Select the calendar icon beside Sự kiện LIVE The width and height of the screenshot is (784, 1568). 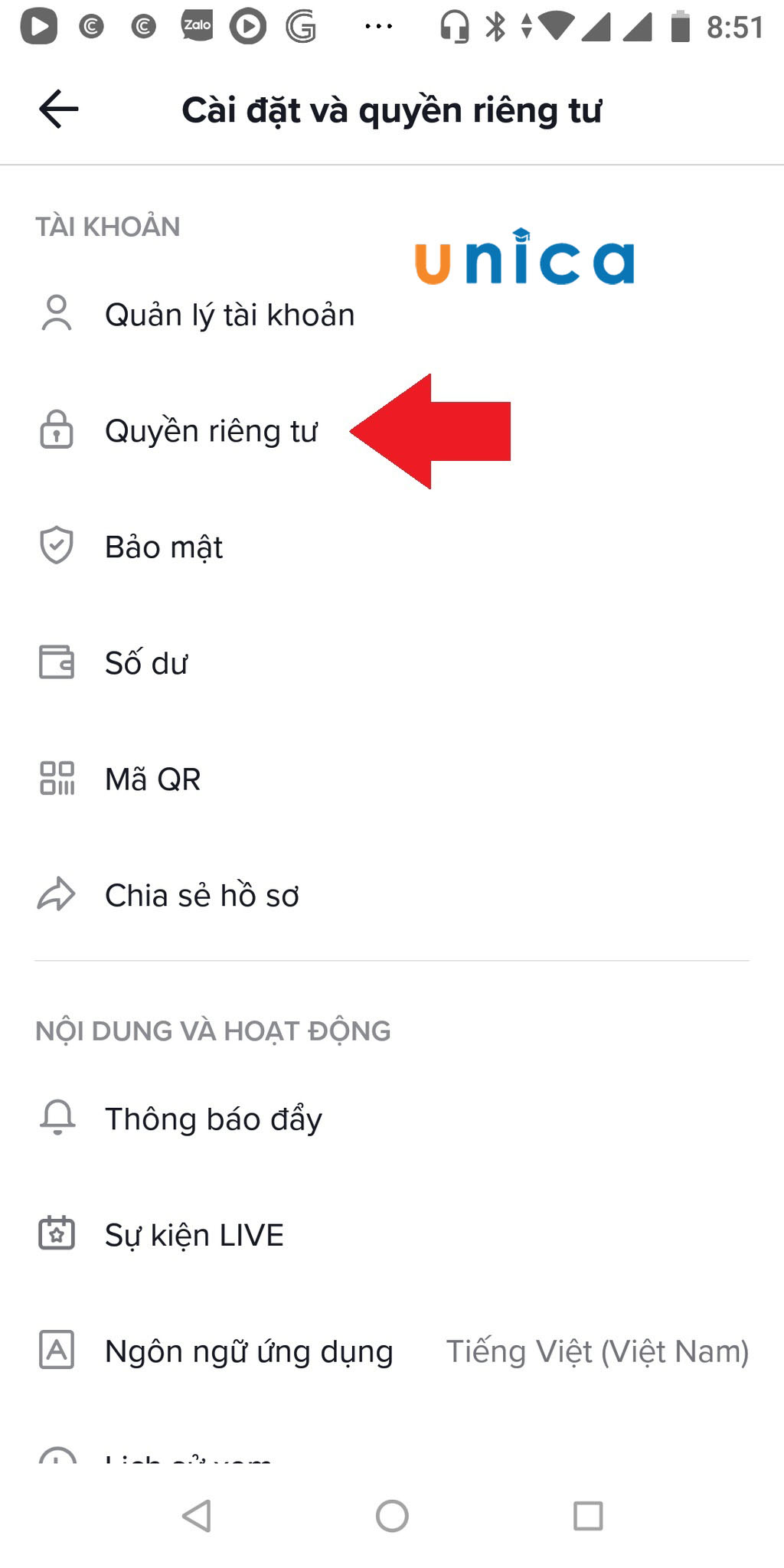coord(57,1233)
